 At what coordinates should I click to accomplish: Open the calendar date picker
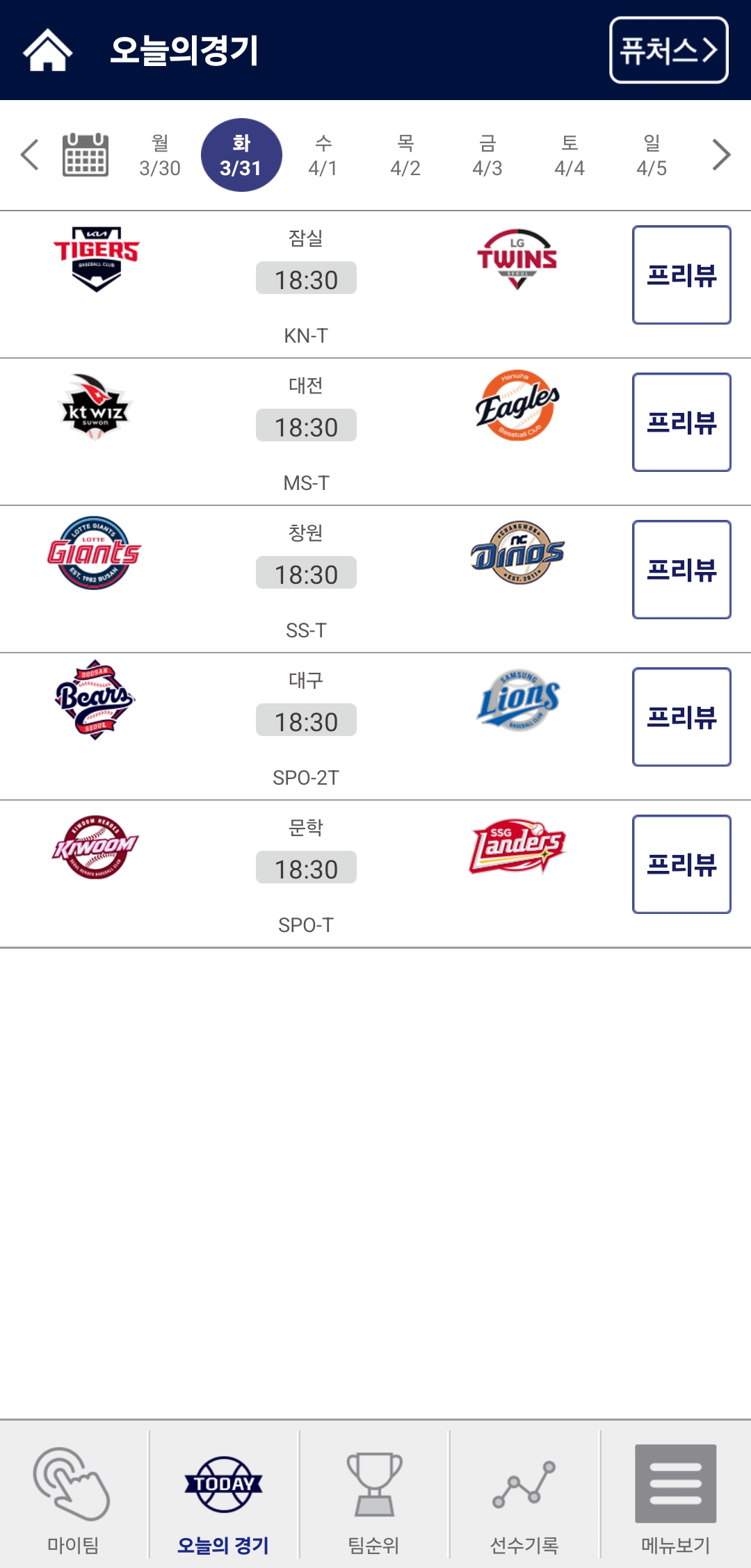click(x=85, y=154)
